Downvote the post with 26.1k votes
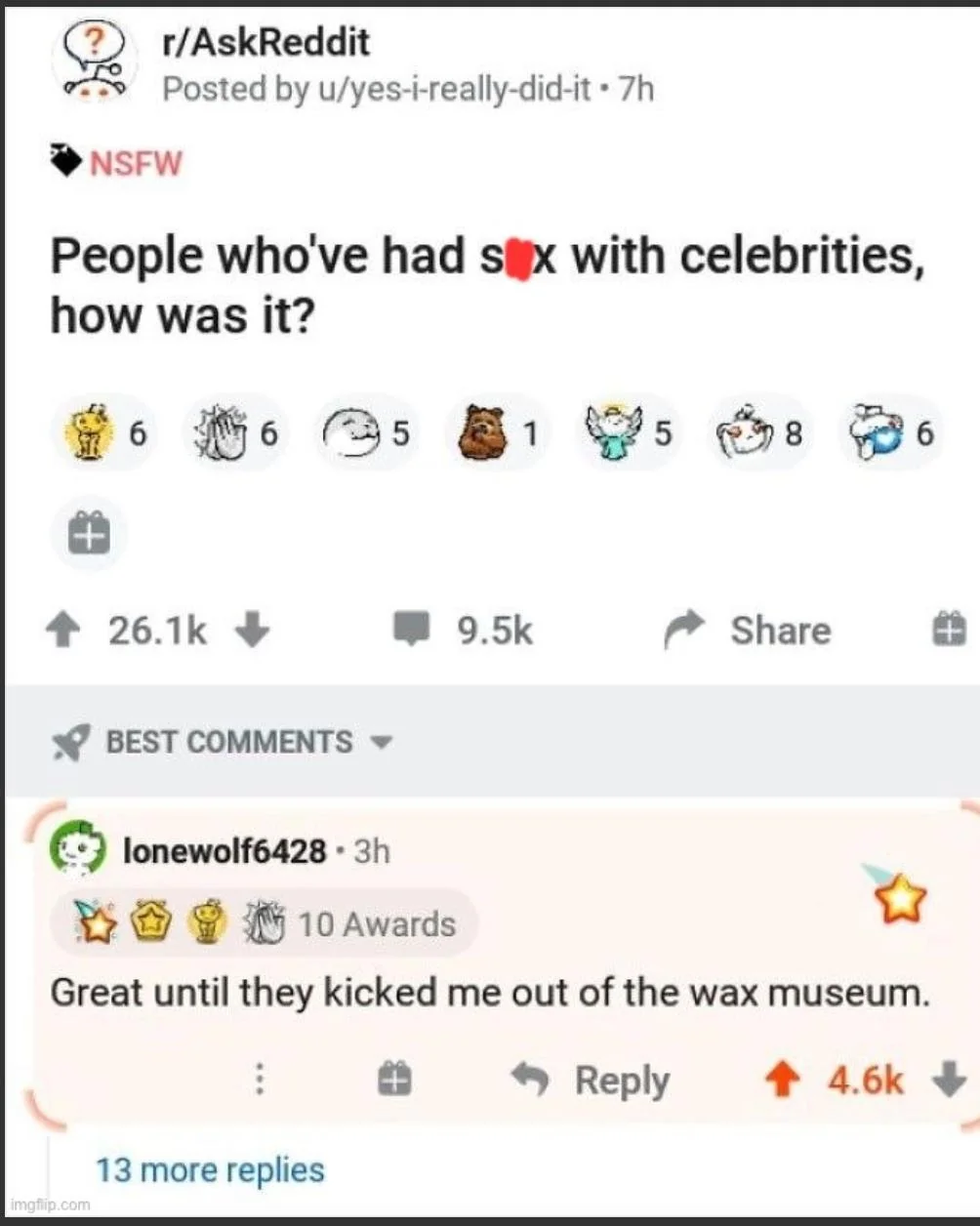 [252, 631]
